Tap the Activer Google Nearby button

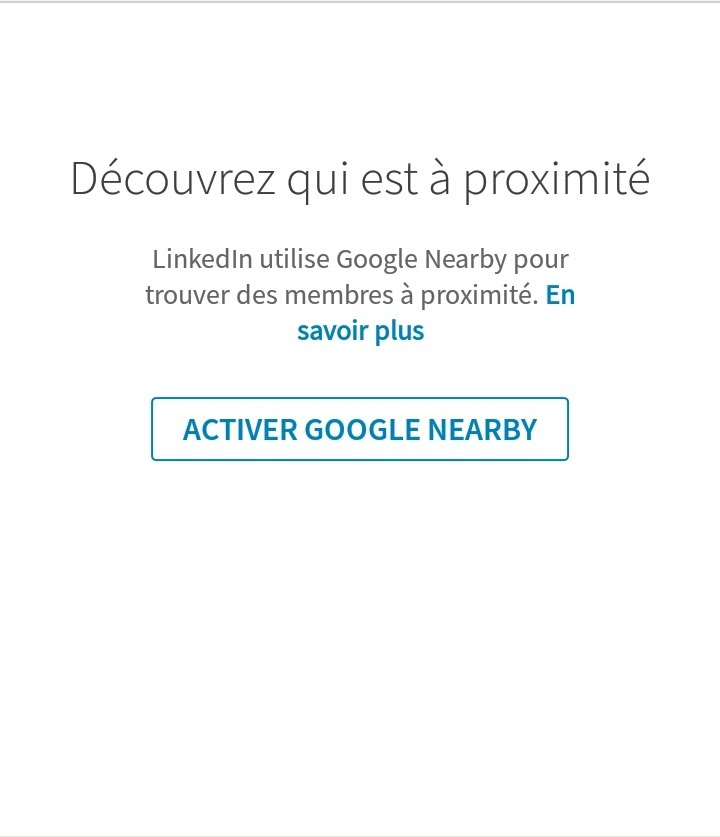point(360,429)
